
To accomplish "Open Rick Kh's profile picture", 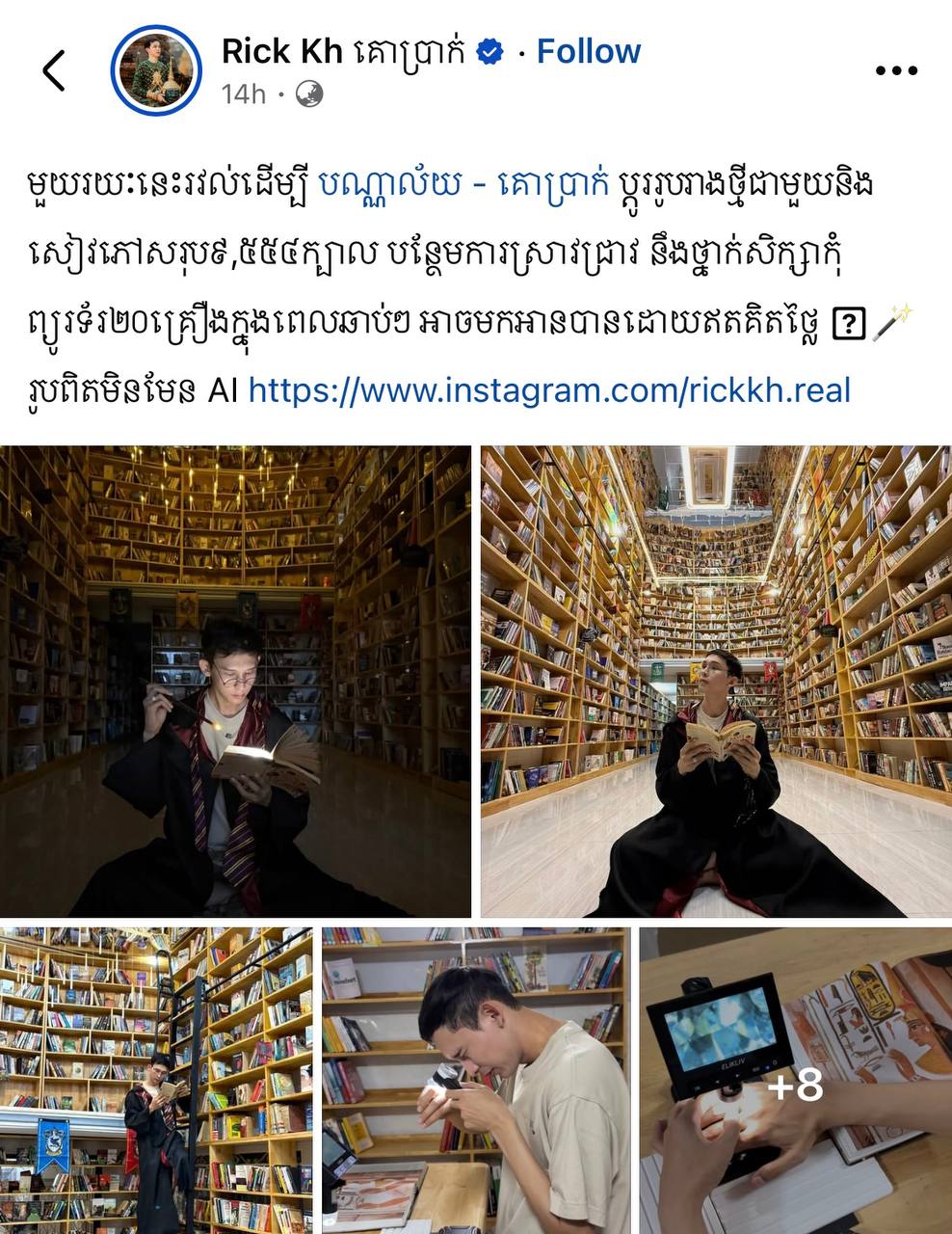I will (156, 70).
